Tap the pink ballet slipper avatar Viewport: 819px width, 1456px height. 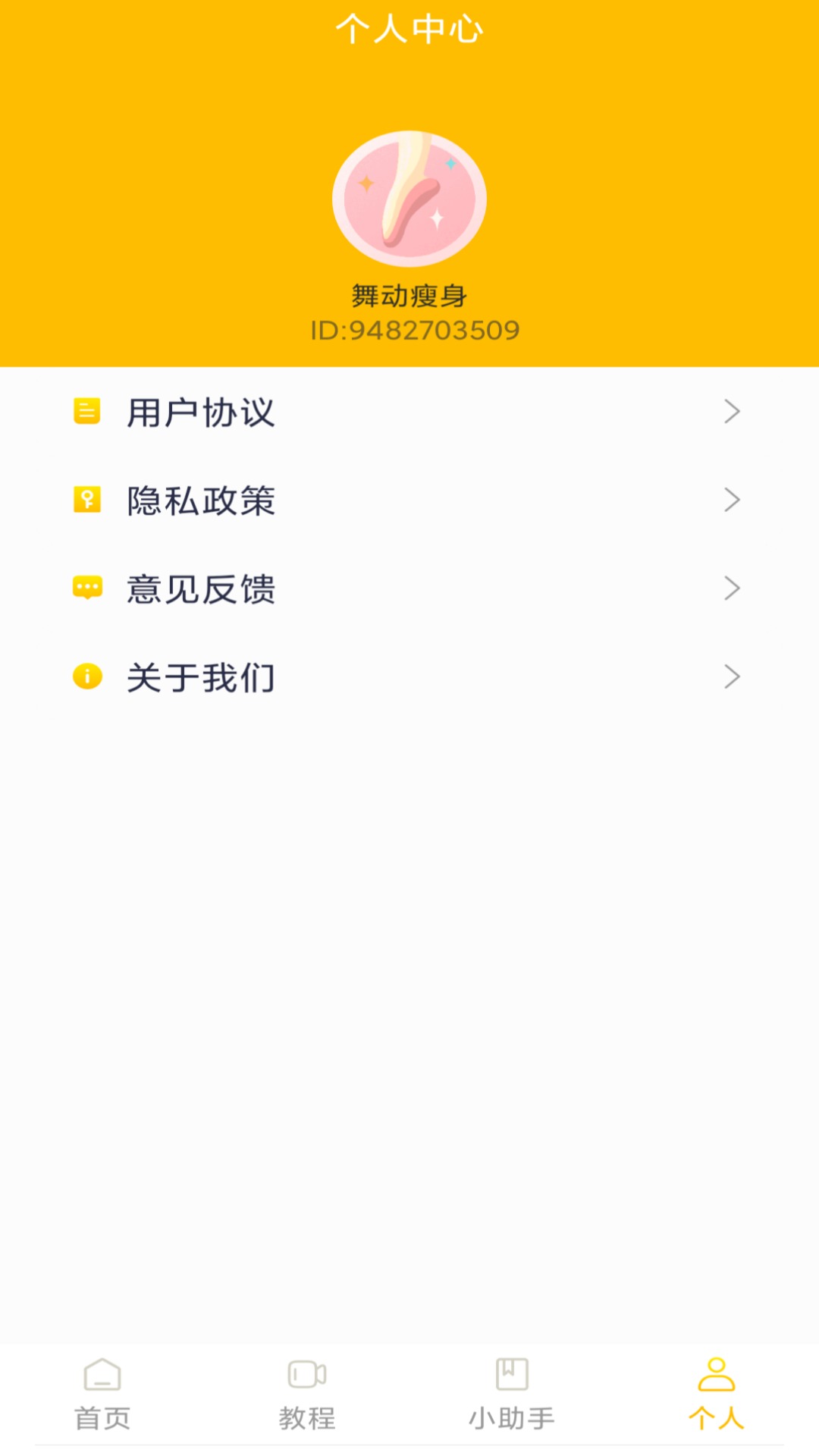pos(409,199)
